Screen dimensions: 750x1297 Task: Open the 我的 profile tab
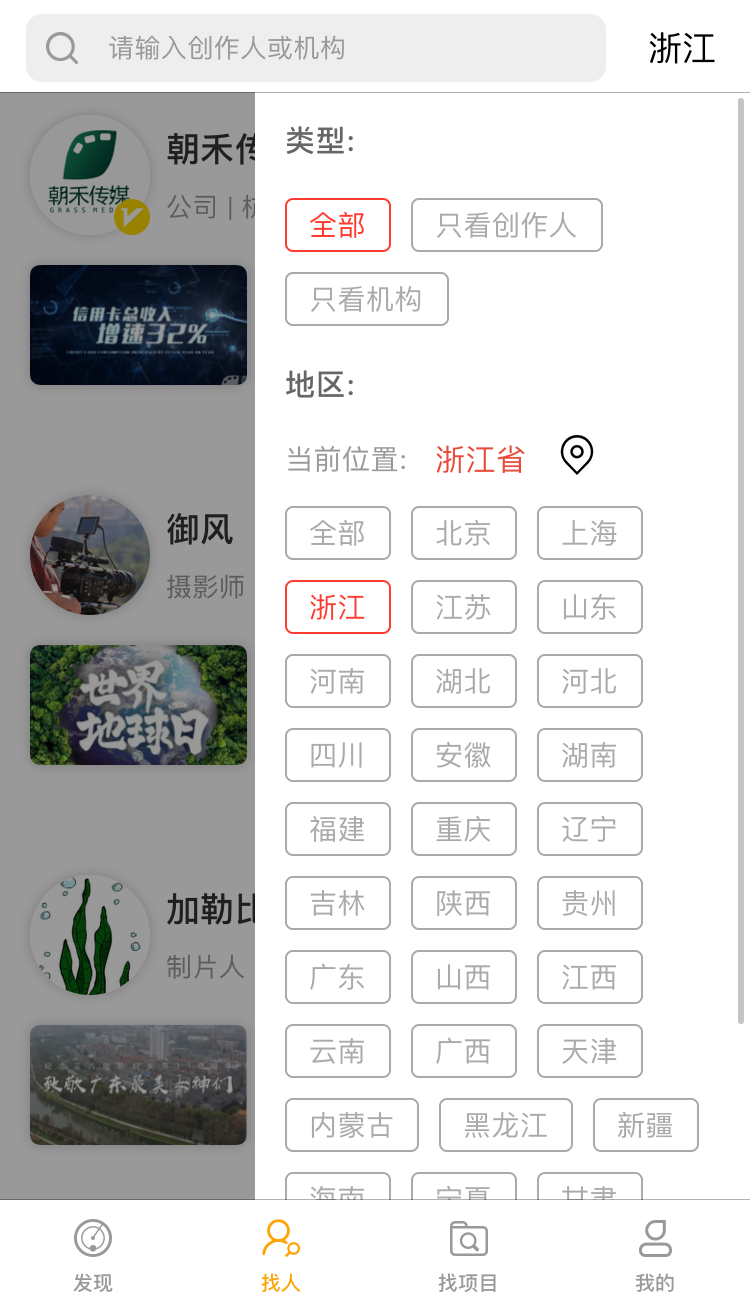(x=655, y=1255)
